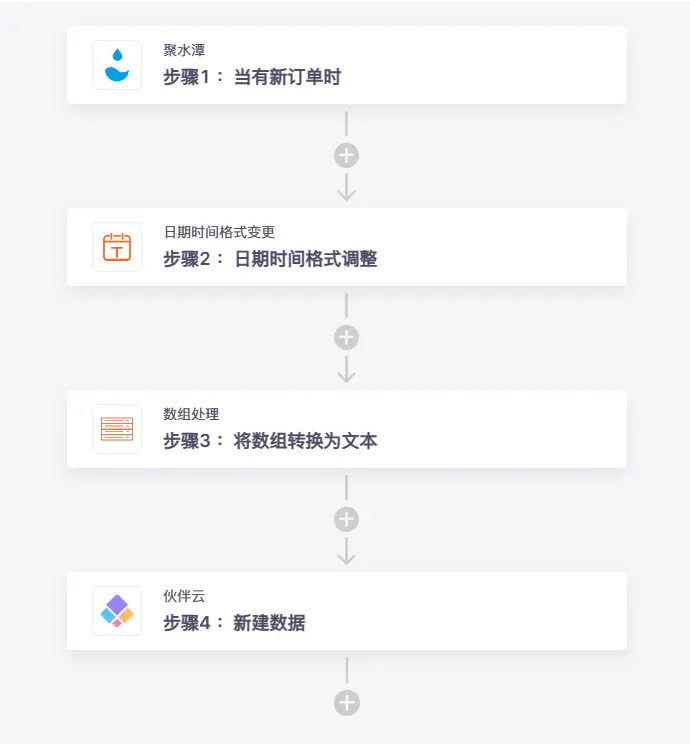Insert a step after 日期时间格式调整
Image resolution: width=690 pixels, height=744 pixels.
[x=346, y=338]
